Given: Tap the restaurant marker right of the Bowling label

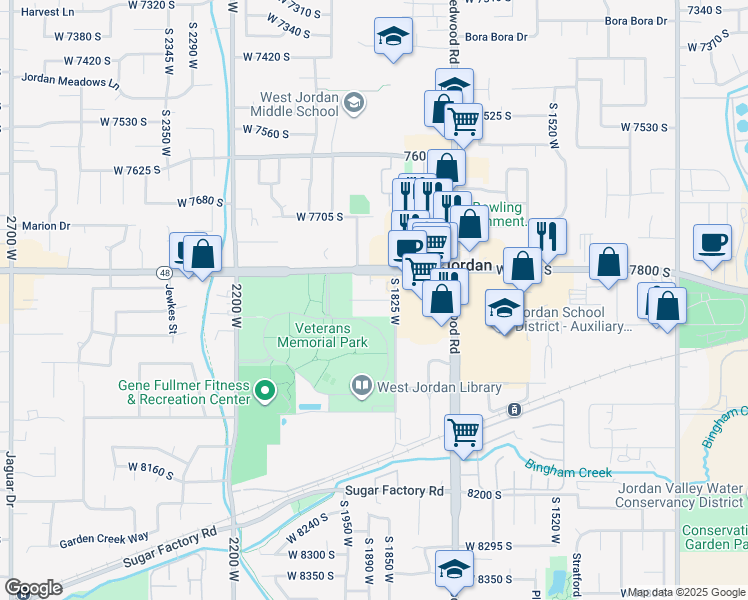Looking at the screenshot, I should [x=547, y=238].
